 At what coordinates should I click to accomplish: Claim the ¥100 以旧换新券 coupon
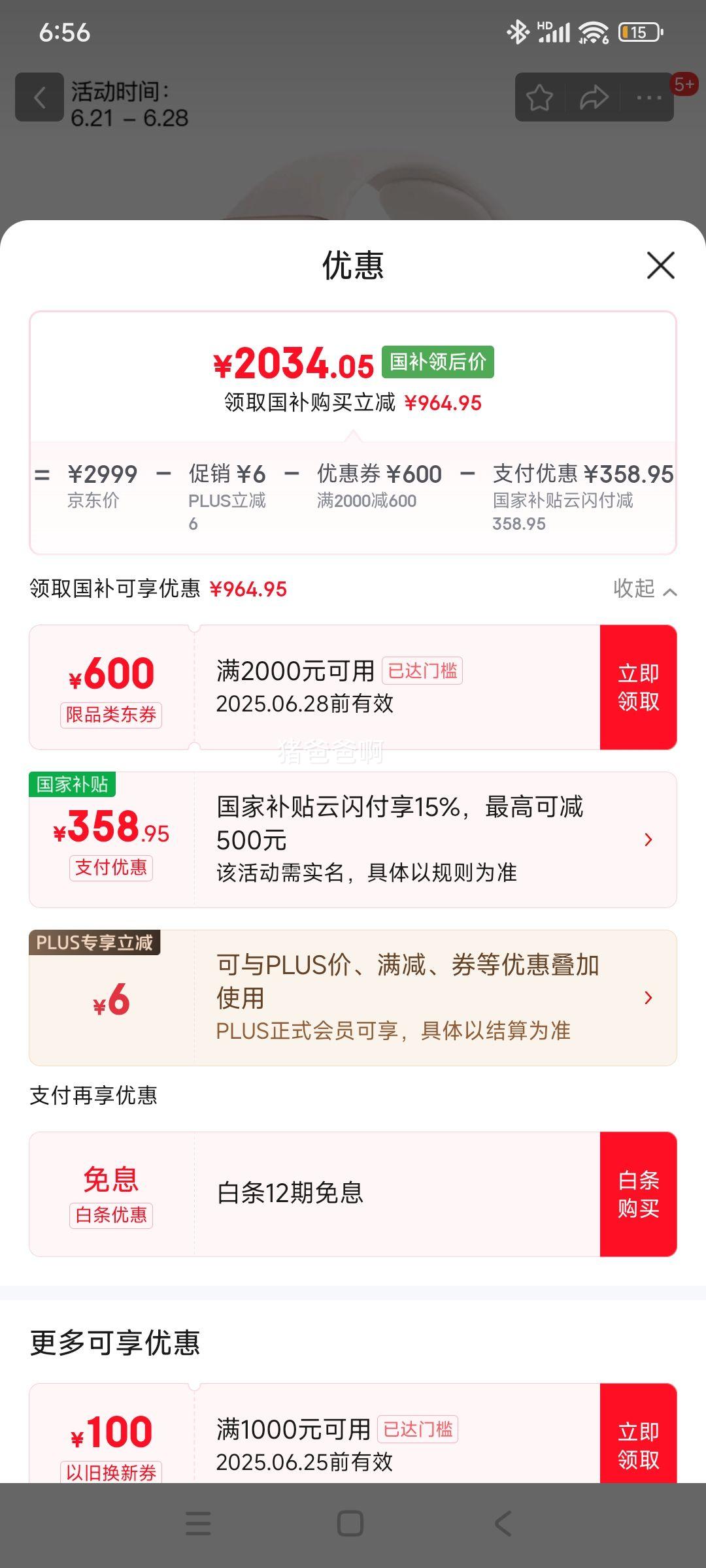tap(638, 1445)
